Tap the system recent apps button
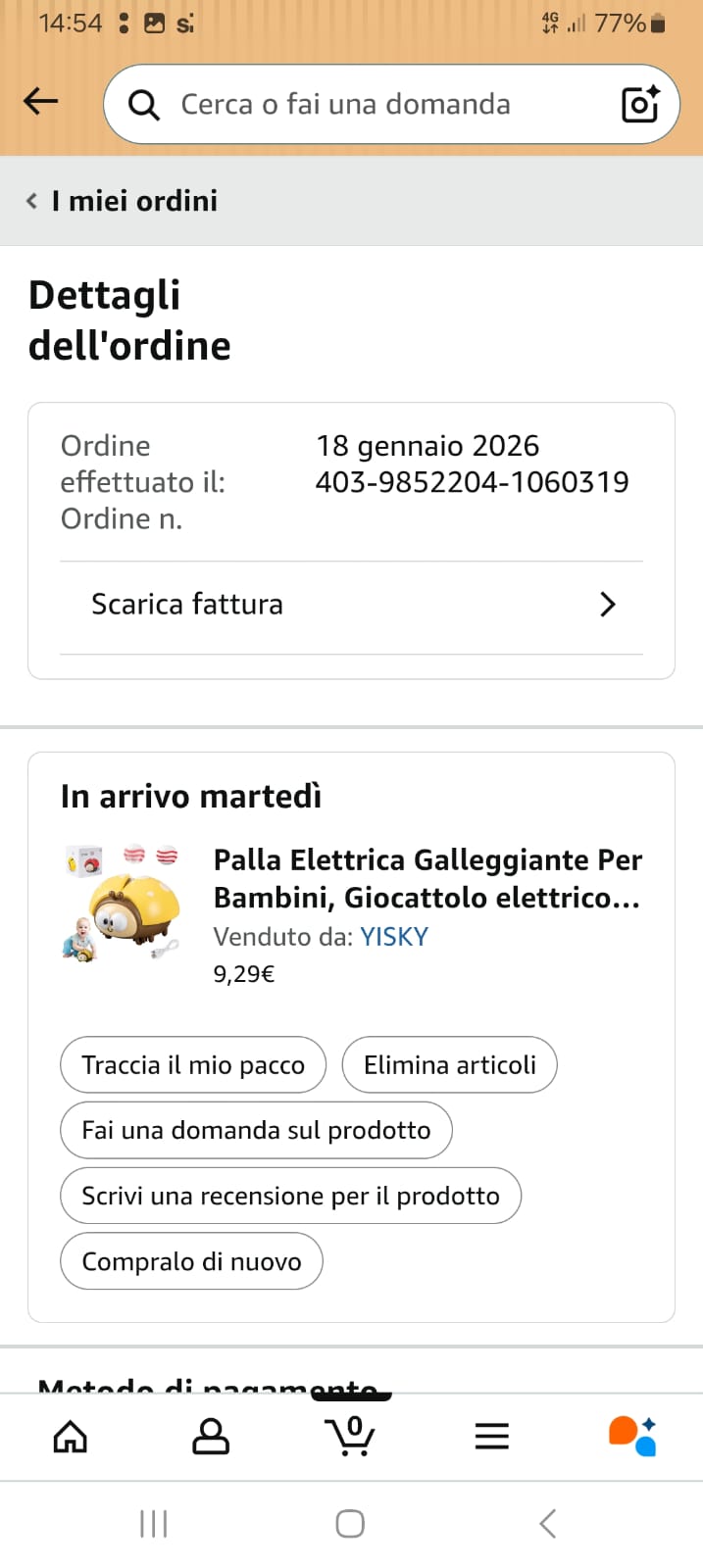This screenshot has height=1568, width=703. click(x=154, y=1524)
